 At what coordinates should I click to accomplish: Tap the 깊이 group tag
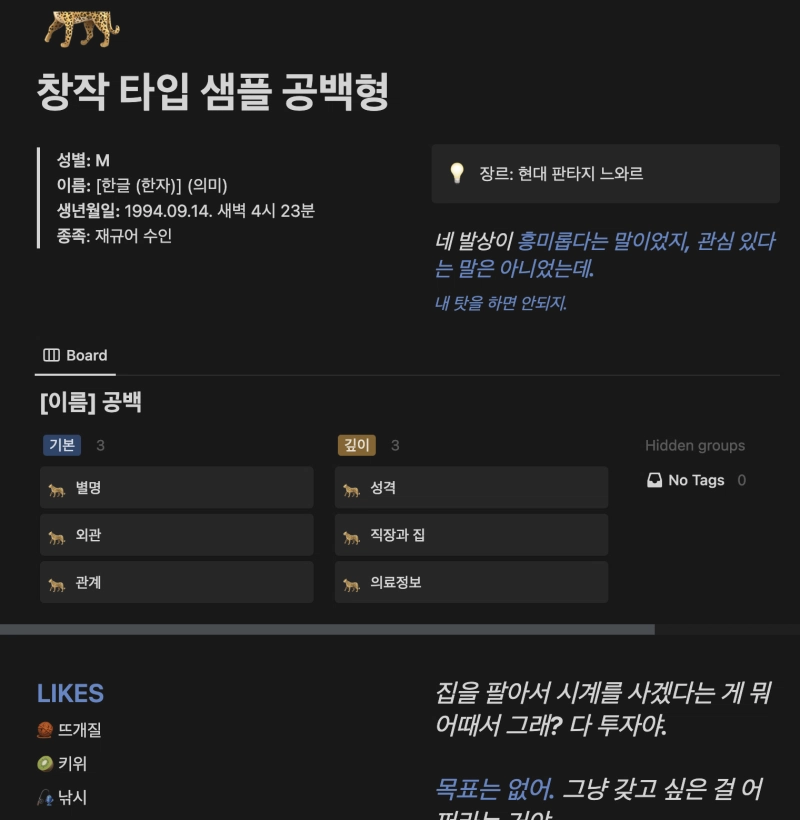click(x=357, y=446)
